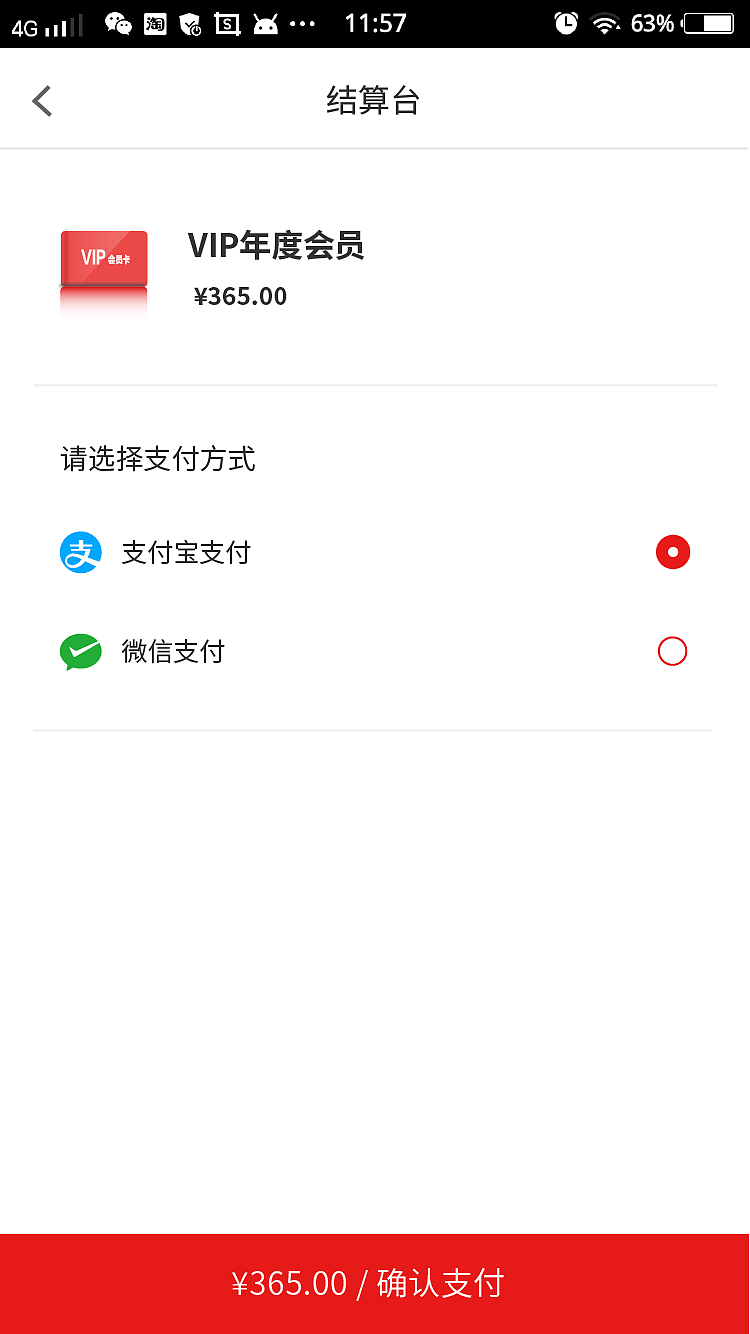Confirm payment with 确认支付 button
This screenshot has height=1334, width=750.
(440, 1283)
